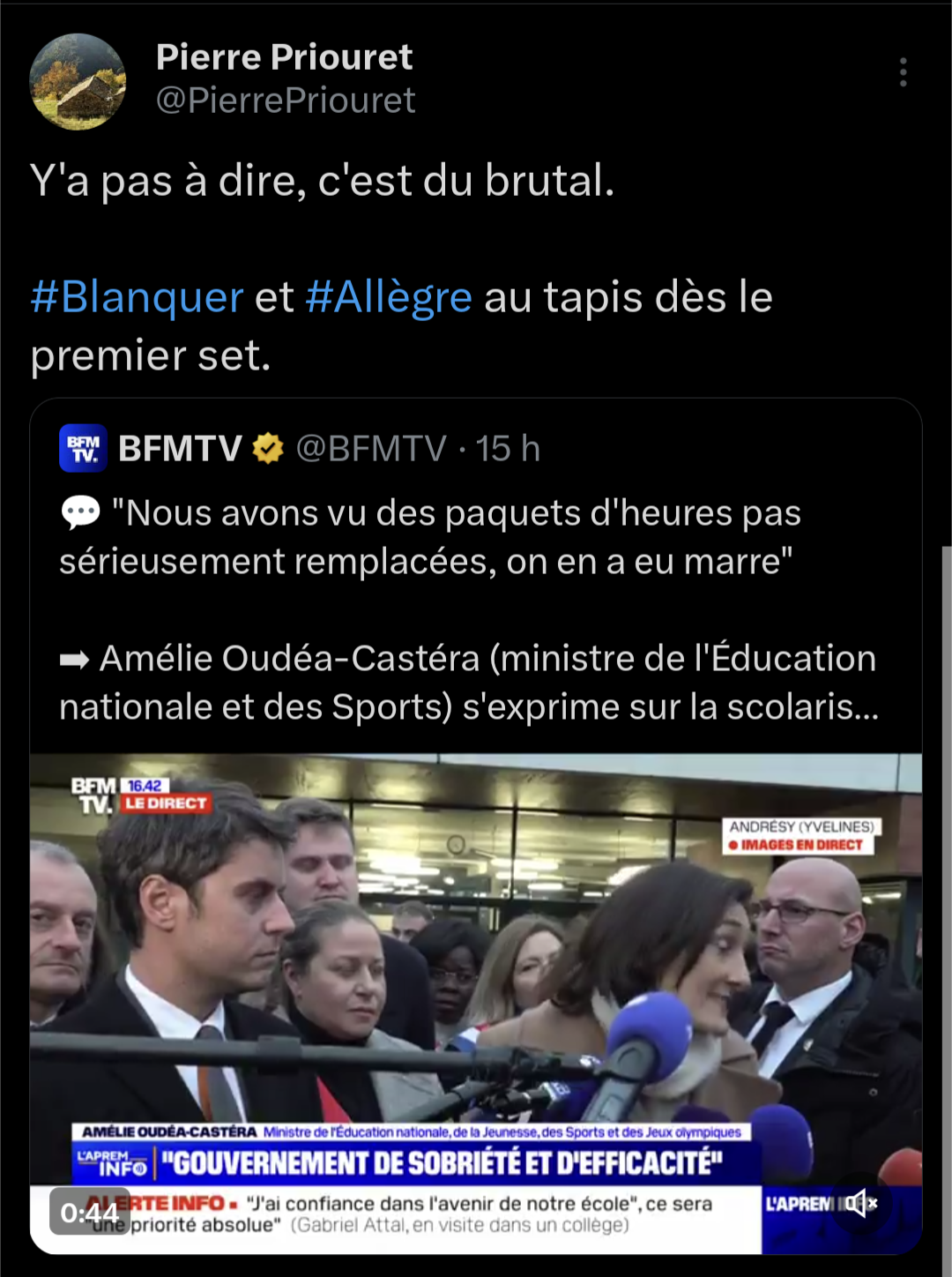Unmute the BFMTV video
The image size is (952, 1277).
pos(860,1203)
